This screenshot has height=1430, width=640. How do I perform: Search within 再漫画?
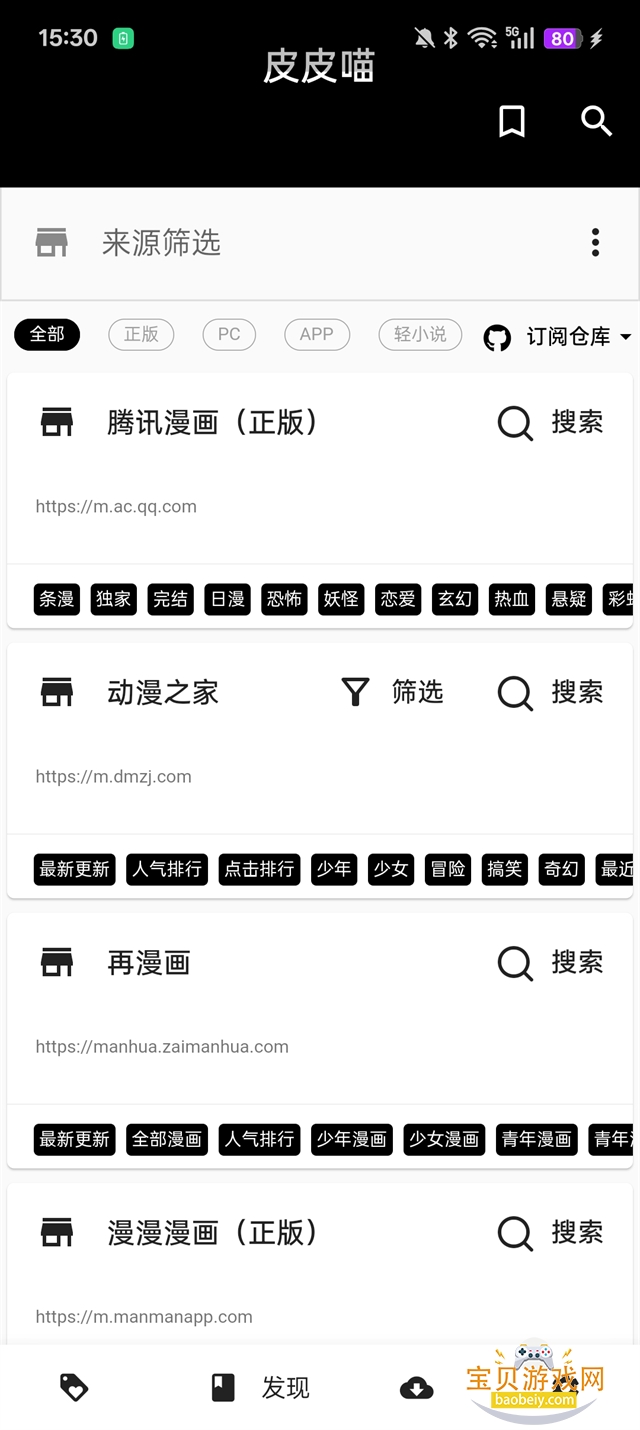551,963
